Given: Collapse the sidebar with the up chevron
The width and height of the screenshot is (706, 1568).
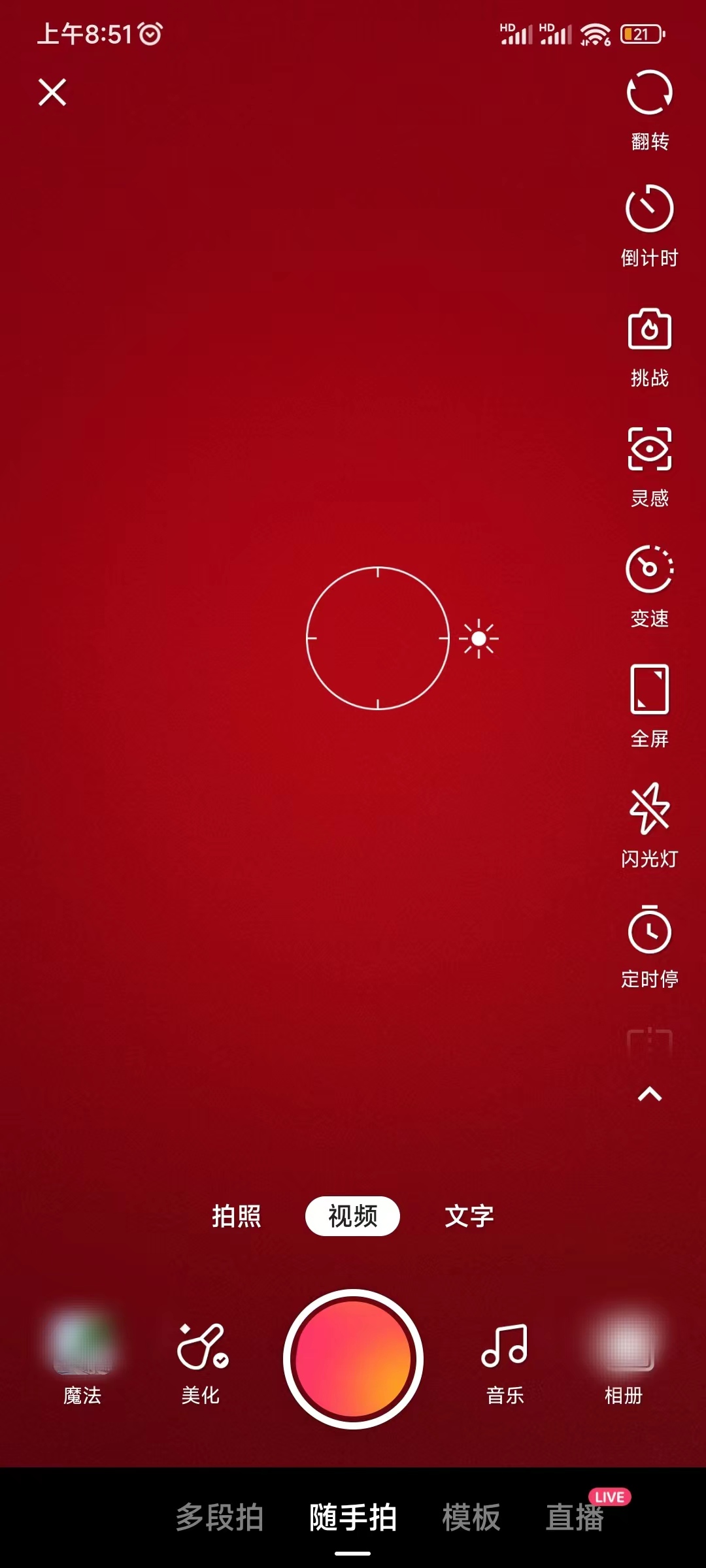Looking at the screenshot, I should 649,1092.
